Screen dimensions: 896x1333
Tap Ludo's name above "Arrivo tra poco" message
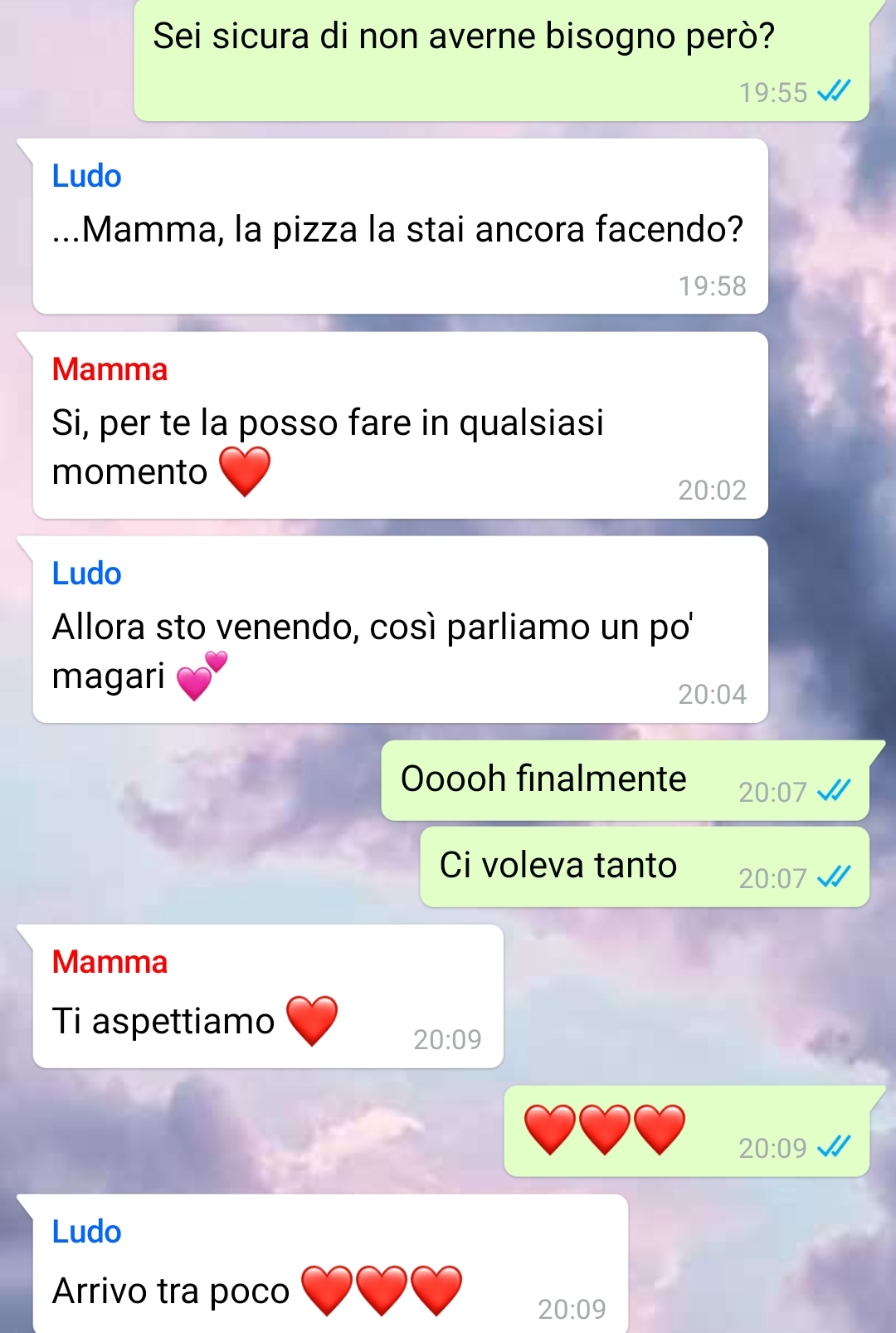(86, 1232)
